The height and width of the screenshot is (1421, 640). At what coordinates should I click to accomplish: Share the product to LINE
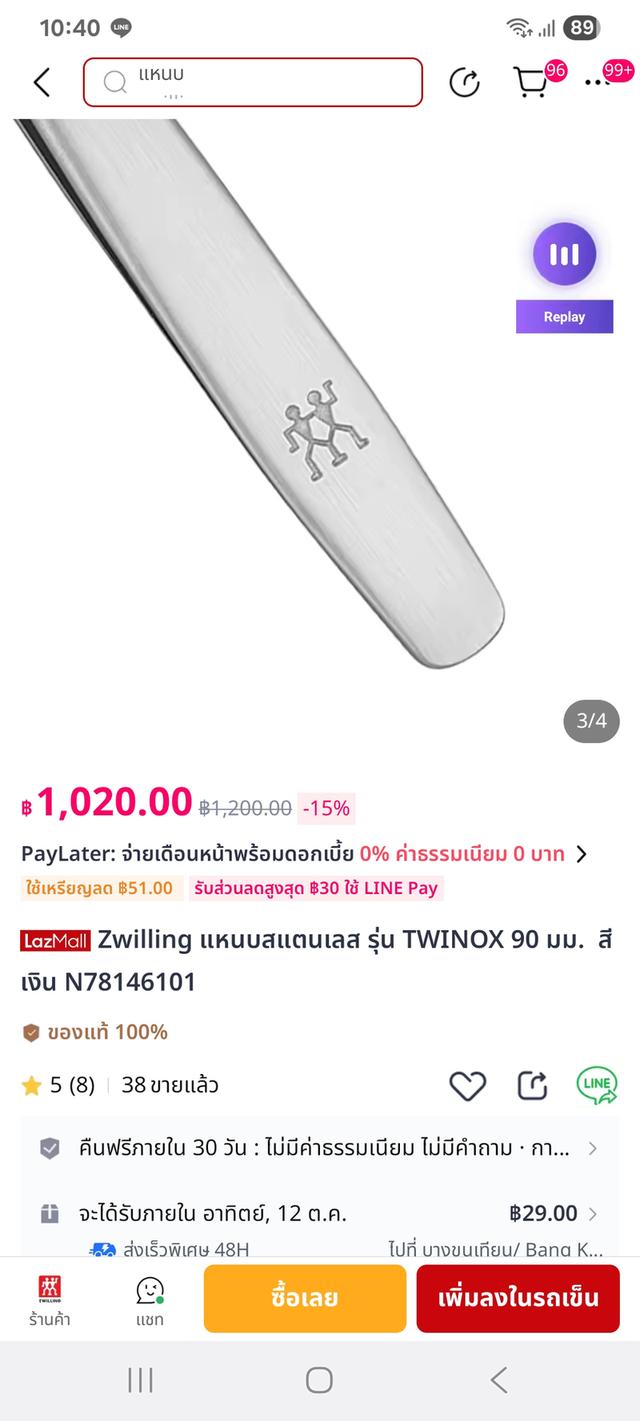coord(597,1085)
